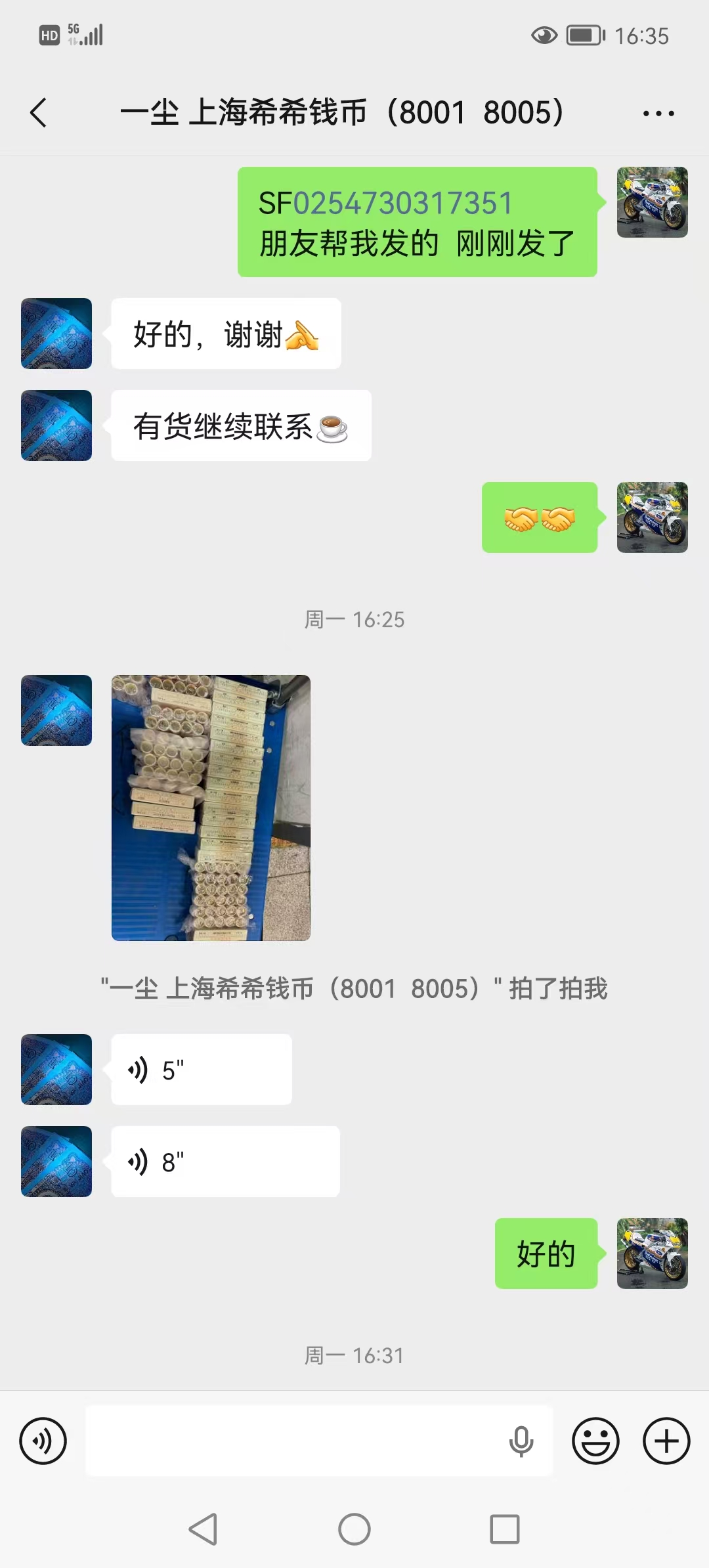Viewport: 709px width, 1568px height.
Task: Open the SF0254730317351 tracking number link
Action: coord(402,203)
